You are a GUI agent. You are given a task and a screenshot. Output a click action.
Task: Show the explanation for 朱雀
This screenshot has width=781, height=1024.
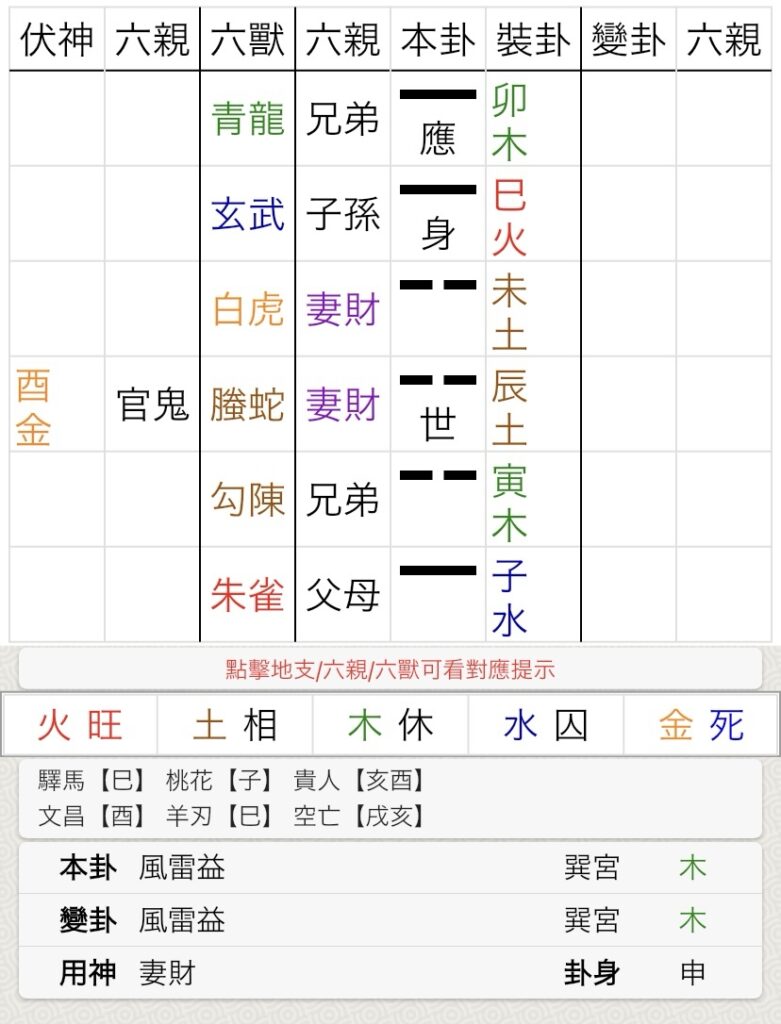[247, 595]
